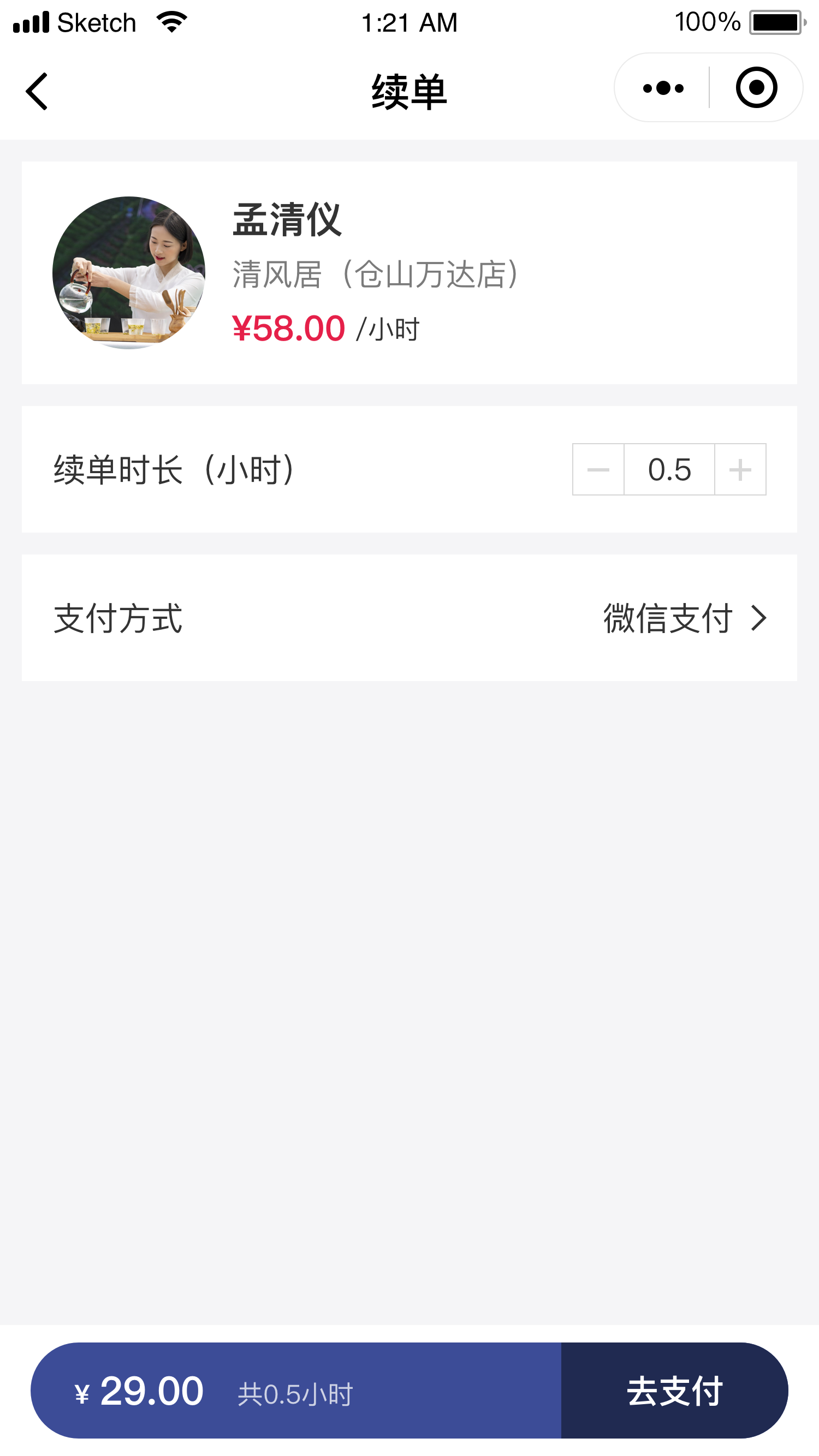Tap 去支付 to pay now
This screenshot has height=1456, width=819.
[674, 1391]
